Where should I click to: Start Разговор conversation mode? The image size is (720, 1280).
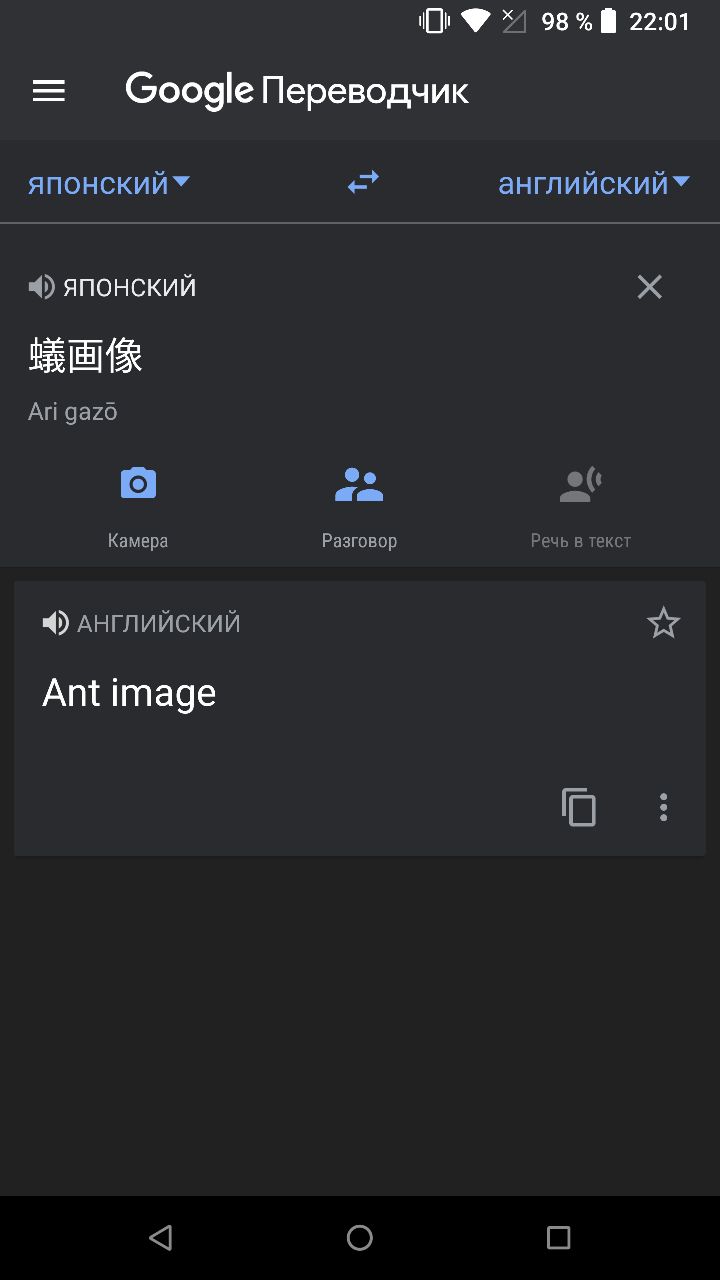(x=359, y=507)
